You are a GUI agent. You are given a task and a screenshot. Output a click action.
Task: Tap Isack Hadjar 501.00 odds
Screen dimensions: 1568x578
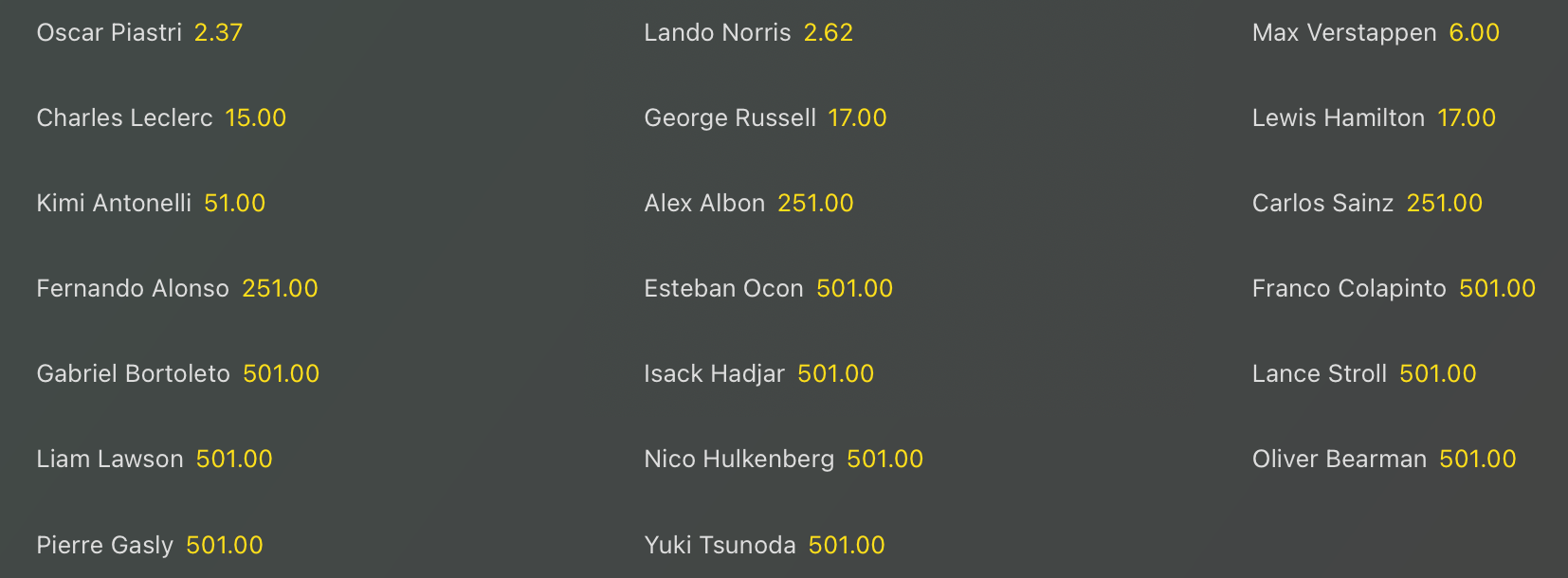758,374
